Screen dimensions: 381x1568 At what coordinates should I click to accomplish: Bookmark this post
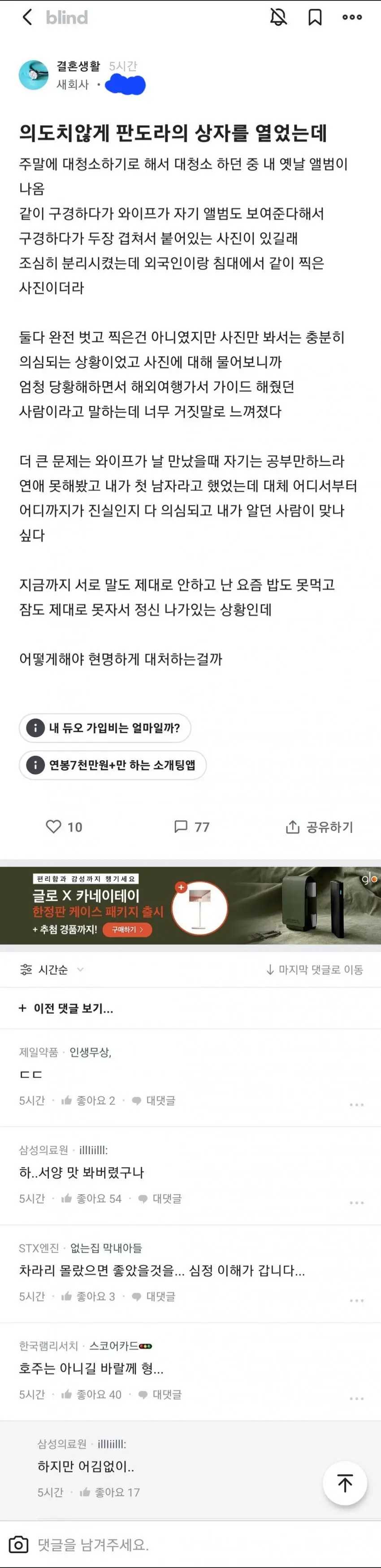click(x=315, y=17)
